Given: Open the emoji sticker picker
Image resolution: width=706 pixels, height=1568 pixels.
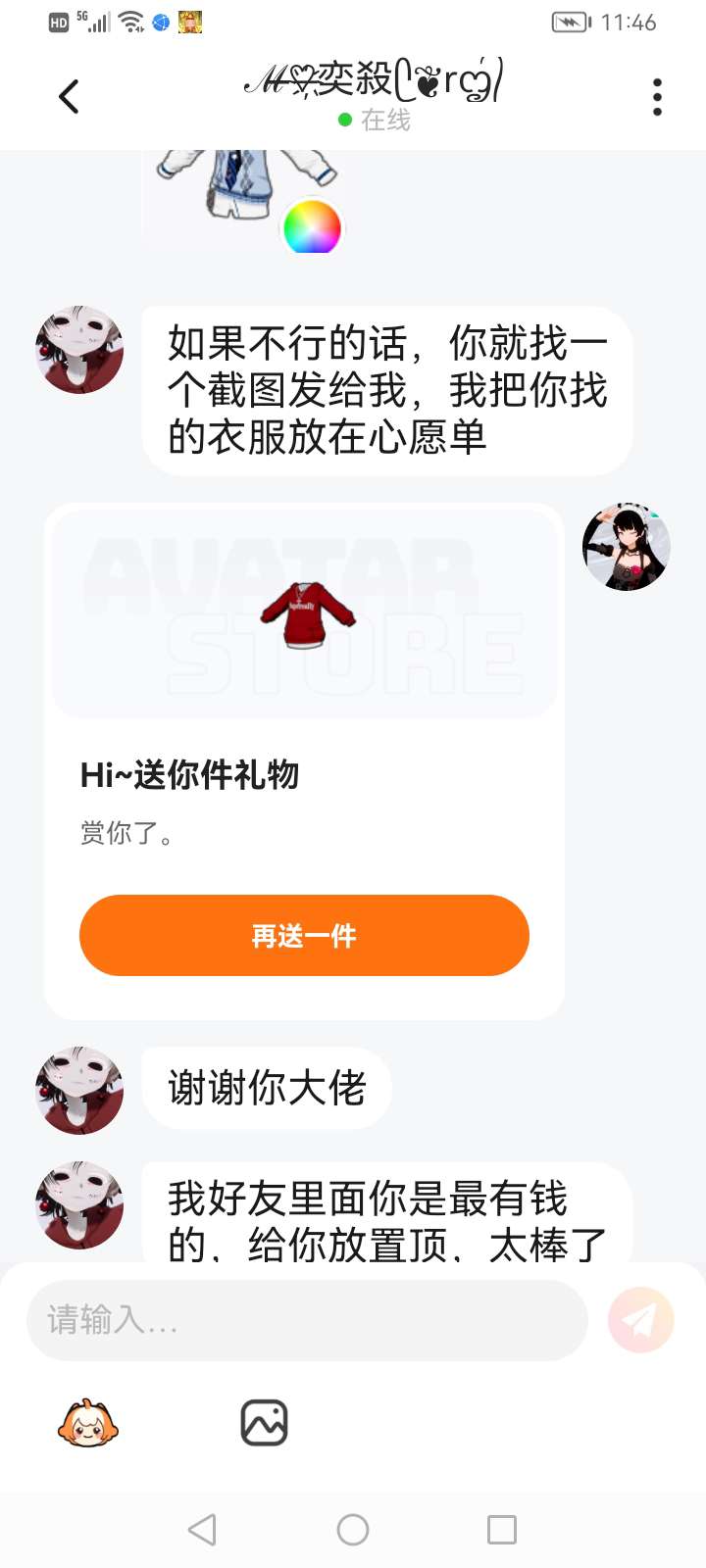Looking at the screenshot, I should 88,1423.
